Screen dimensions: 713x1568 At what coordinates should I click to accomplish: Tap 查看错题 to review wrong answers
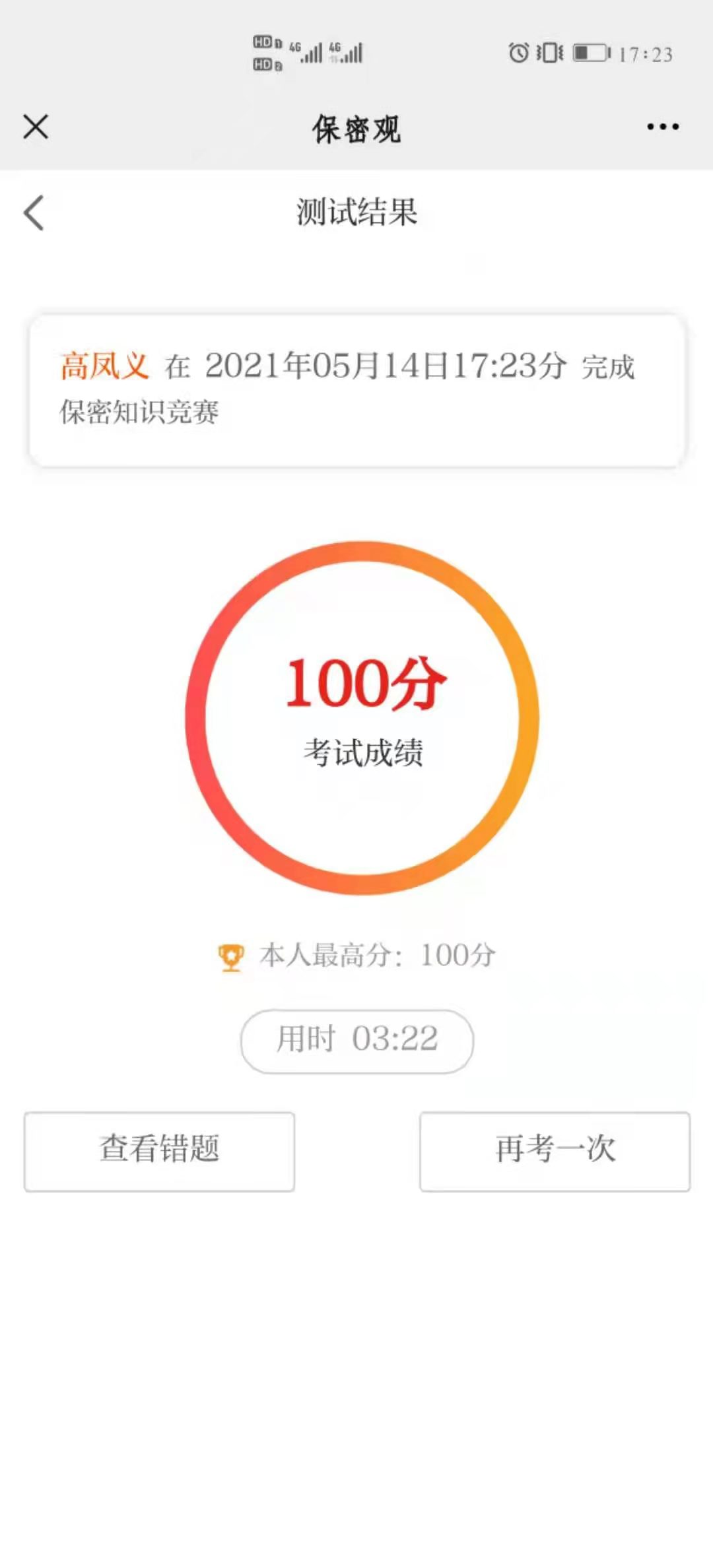point(159,1151)
